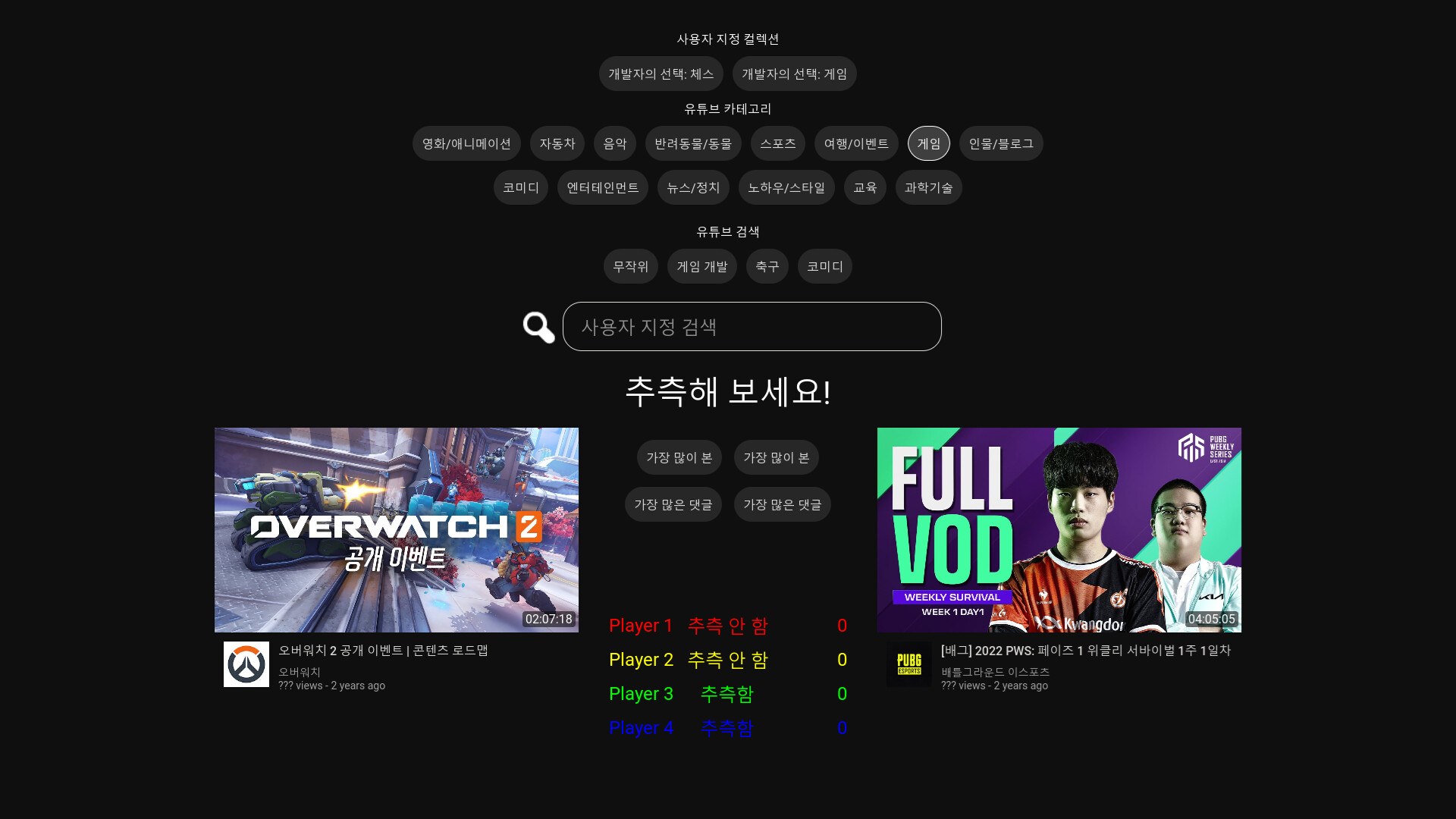Guess the PUBG Full VOD thumbnail
The image size is (1456, 819).
[x=1059, y=529]
